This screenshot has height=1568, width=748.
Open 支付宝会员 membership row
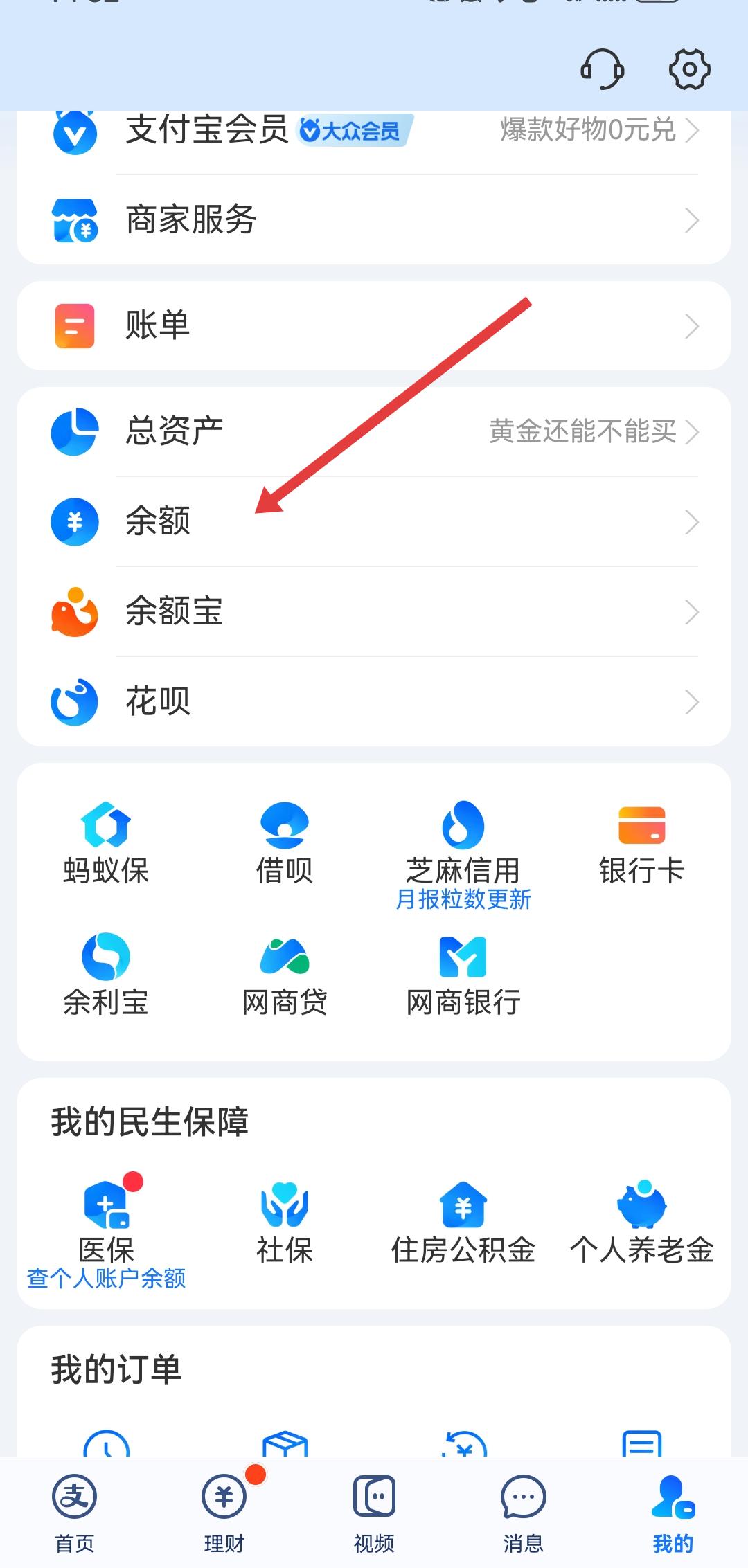(x=374, y=130)
